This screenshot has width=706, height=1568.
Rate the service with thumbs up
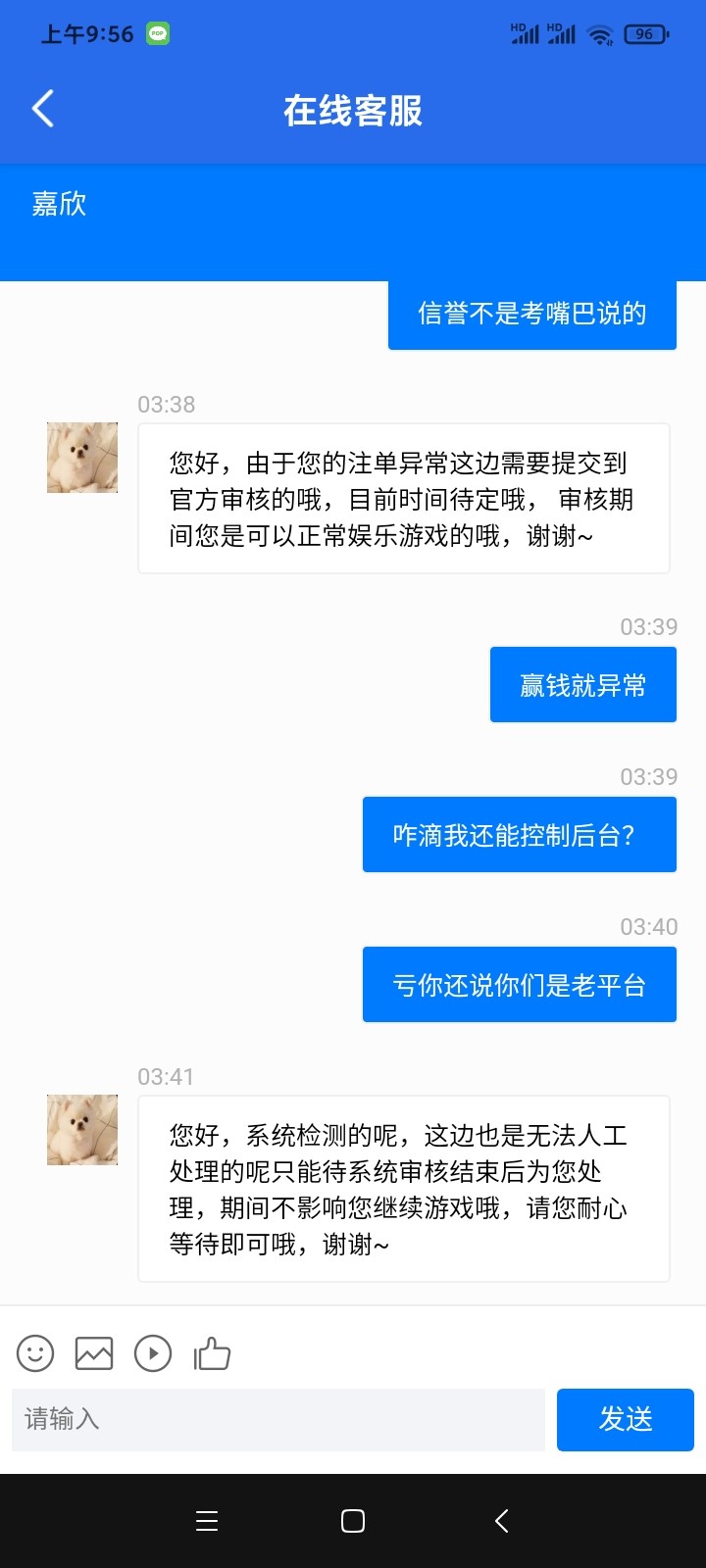click(212, 1353)
